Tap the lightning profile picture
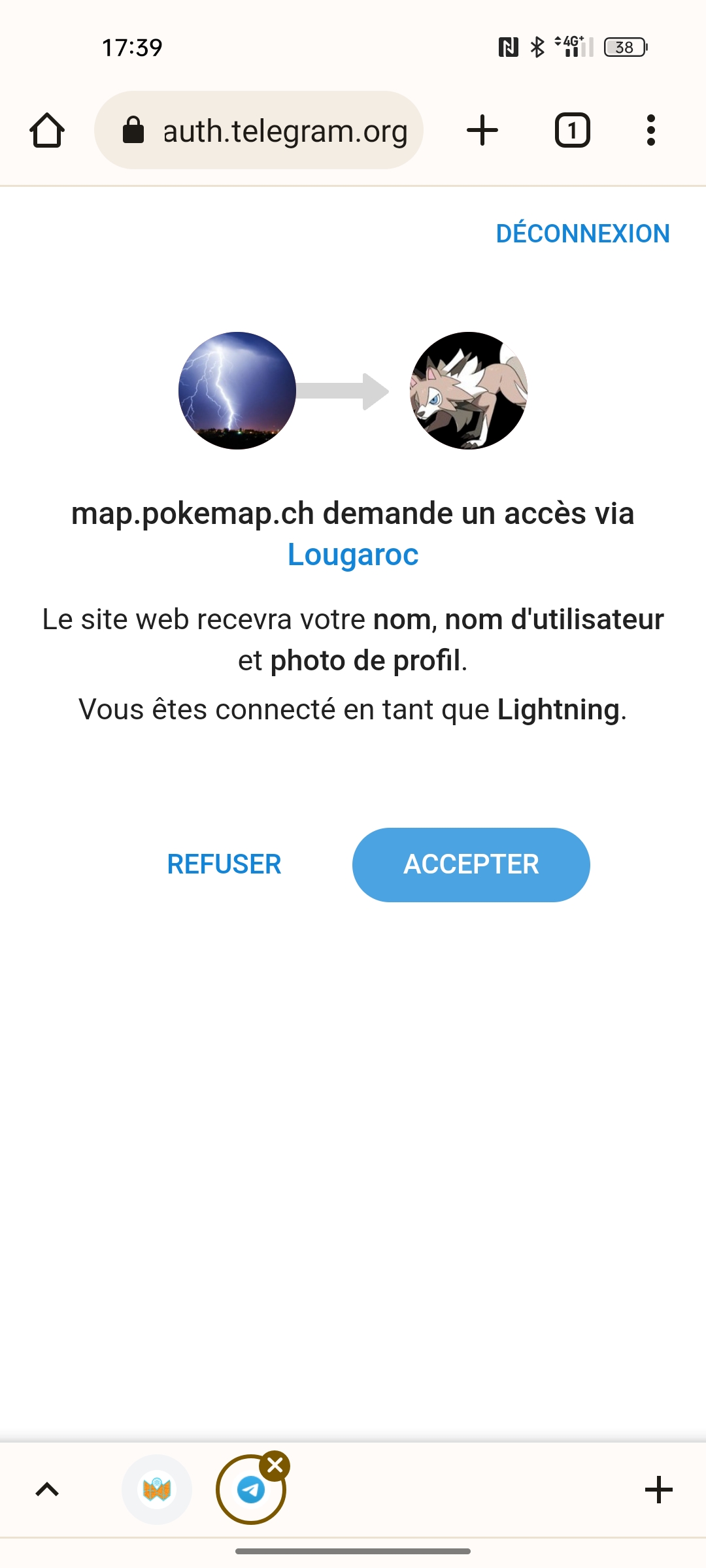 tap(237, 390)
